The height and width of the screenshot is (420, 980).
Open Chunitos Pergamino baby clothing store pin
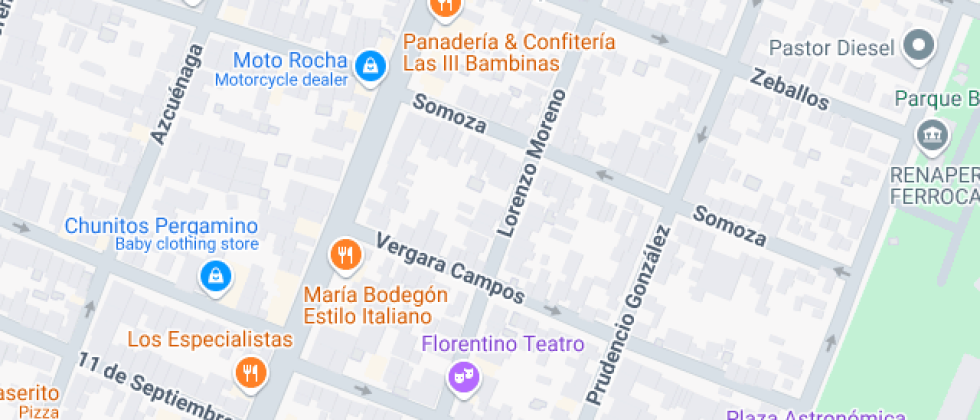tap(216, 277)
